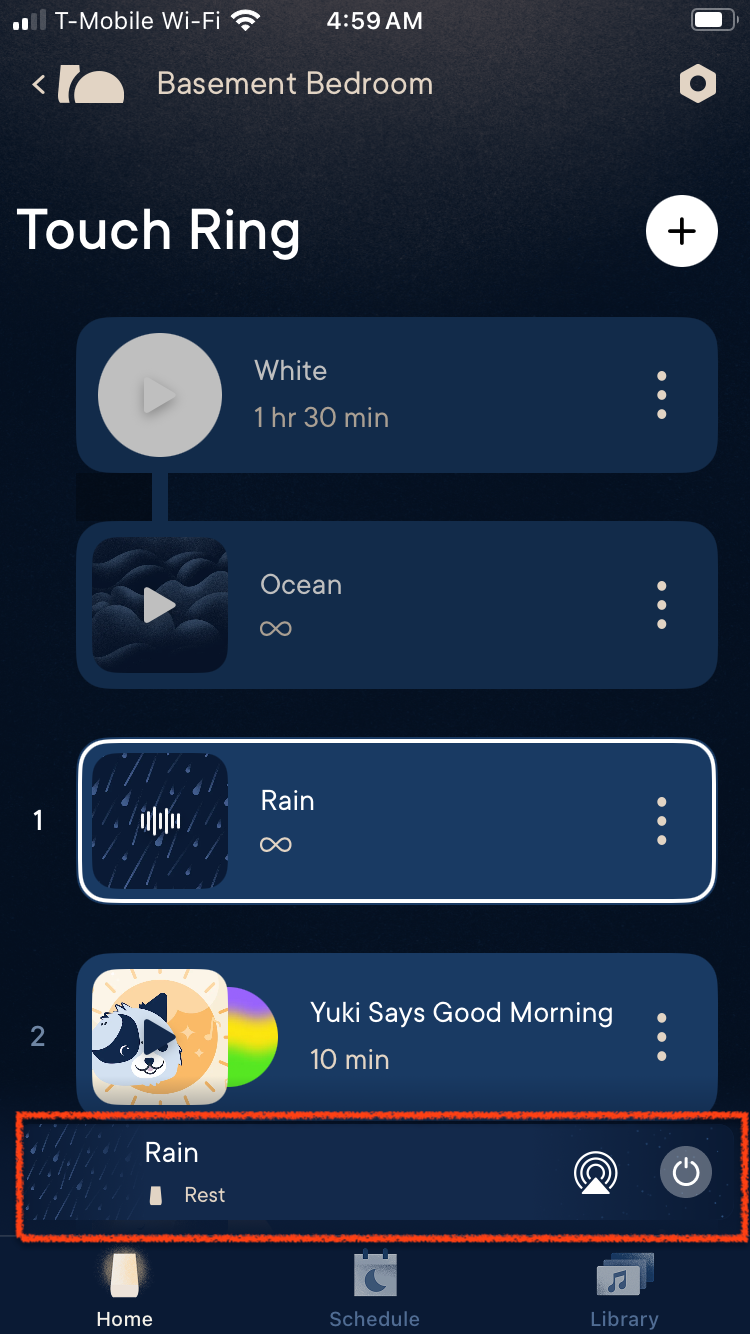Play the Ocean sound
The height and width of the screenshot is (1334, 750).
click(160, 605)
